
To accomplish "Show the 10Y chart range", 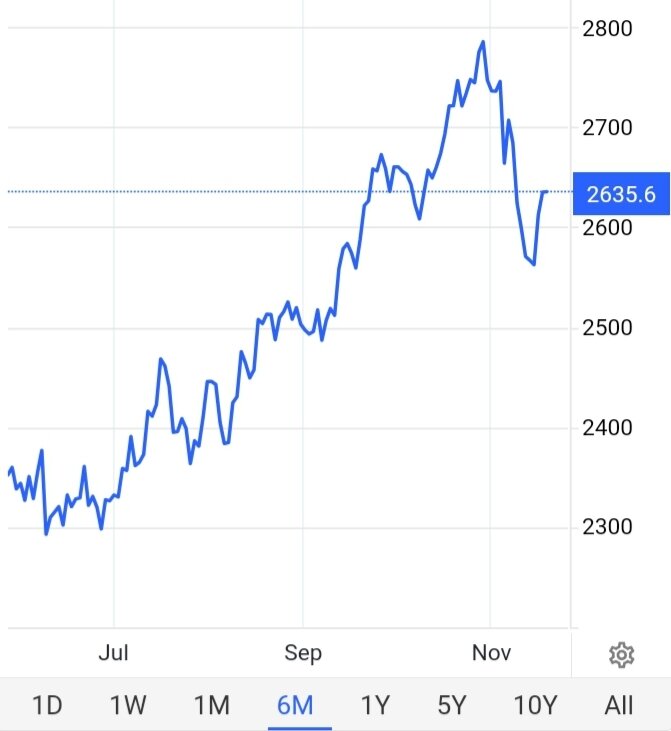I will [534, 705].
